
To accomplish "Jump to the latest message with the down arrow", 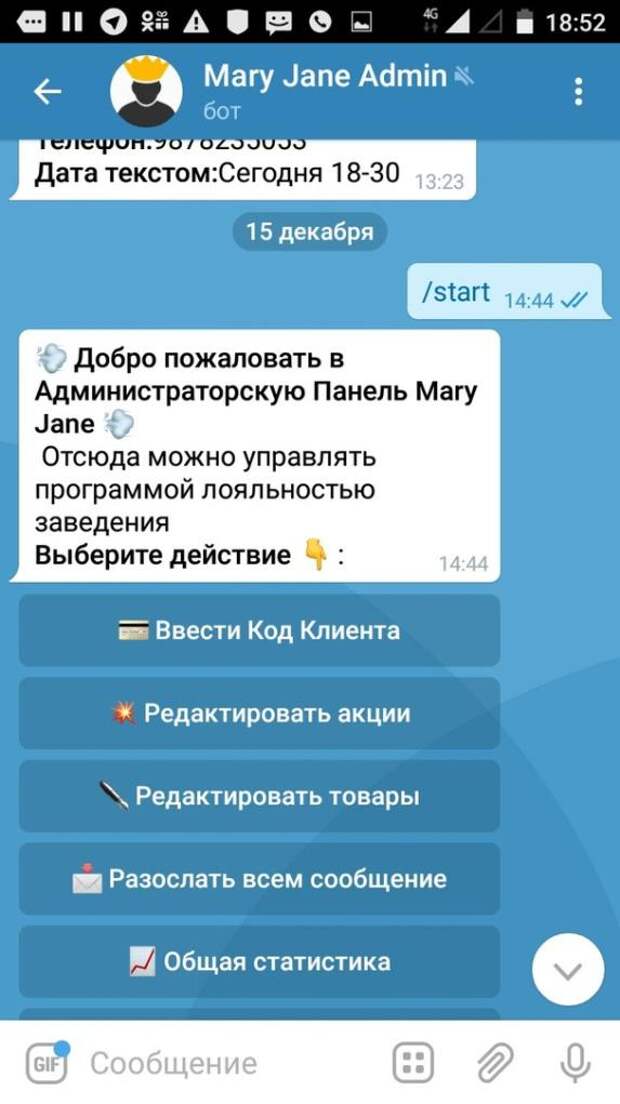I will point(567,969).
